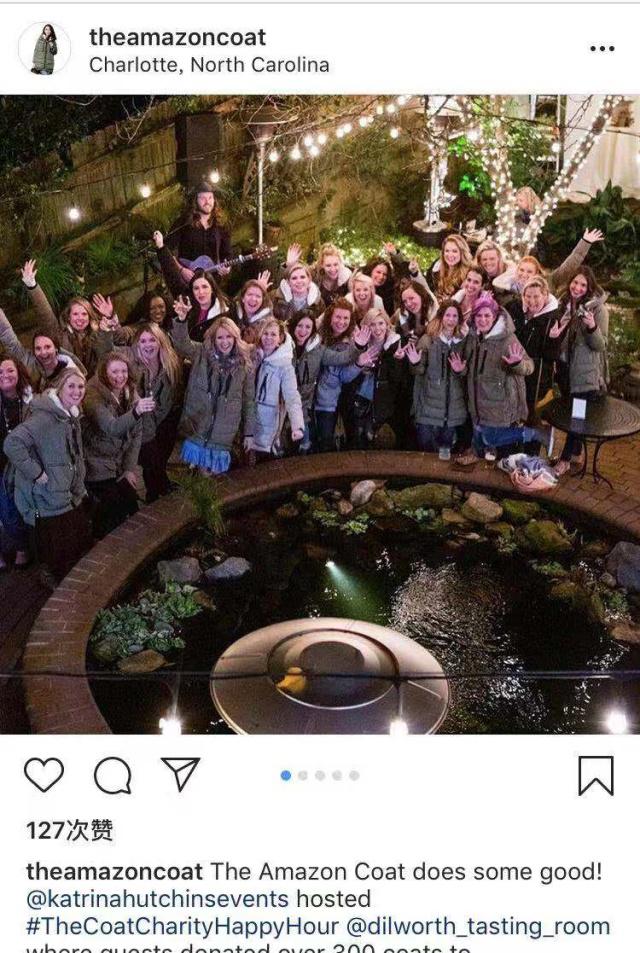Screen dimensions: 640x953
Task: Like this post with the heart
Action: coord(44,775)
